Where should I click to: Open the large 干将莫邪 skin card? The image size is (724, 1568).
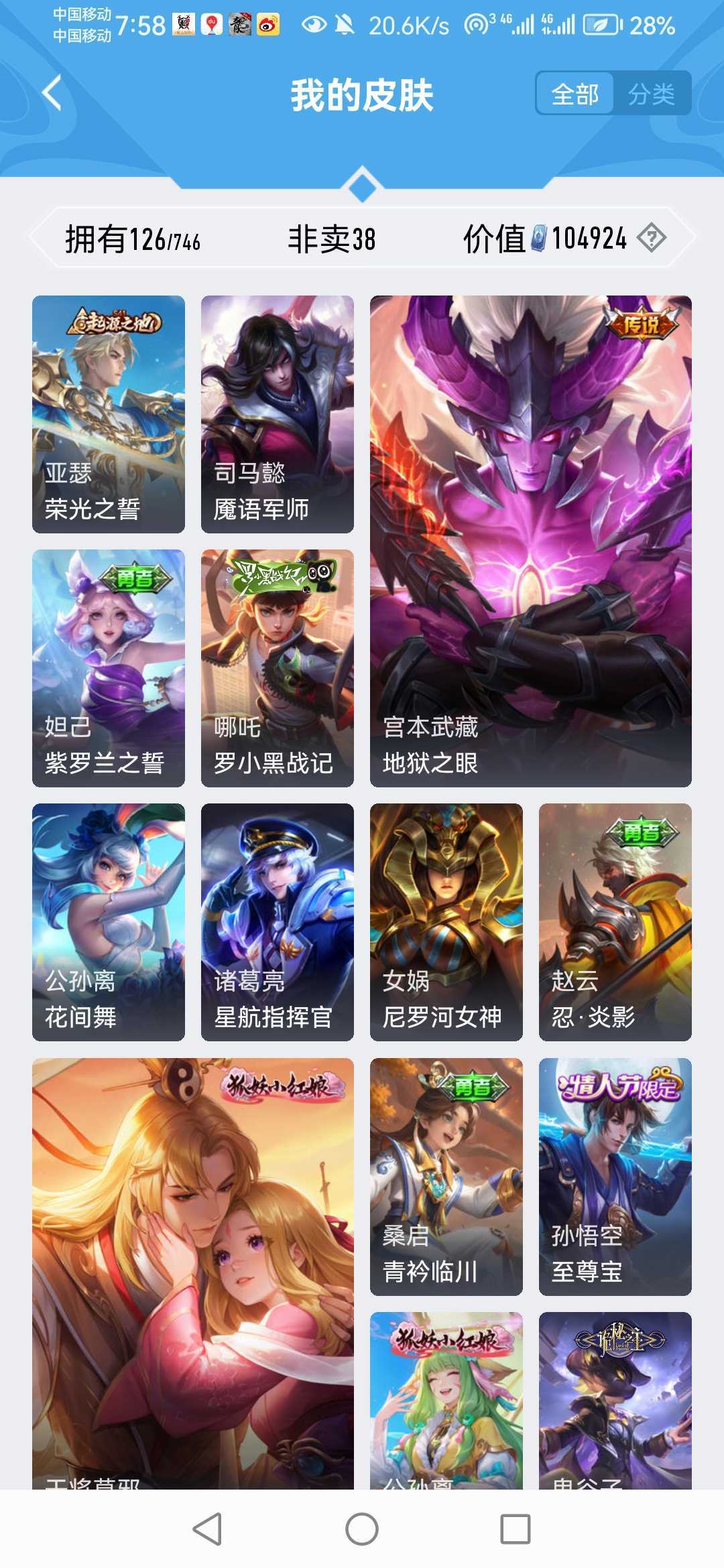tap(193, 1273)
